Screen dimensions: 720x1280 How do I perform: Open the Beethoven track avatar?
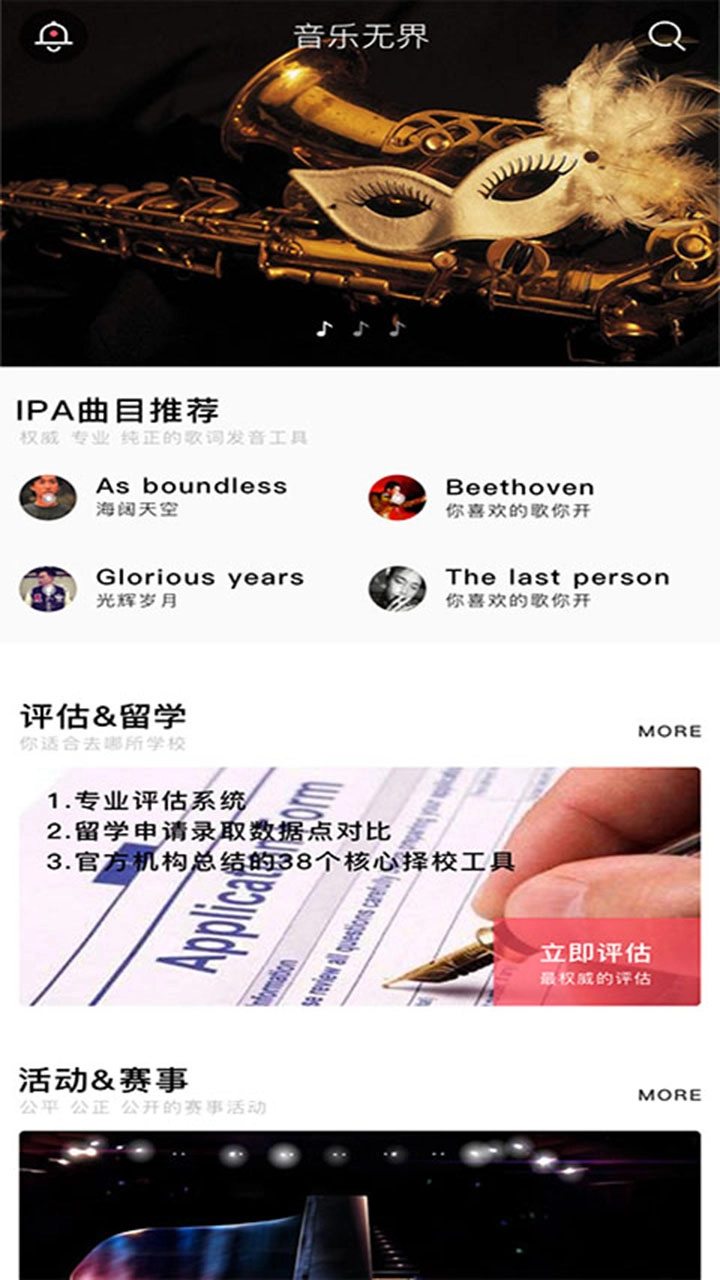[398, 495]
